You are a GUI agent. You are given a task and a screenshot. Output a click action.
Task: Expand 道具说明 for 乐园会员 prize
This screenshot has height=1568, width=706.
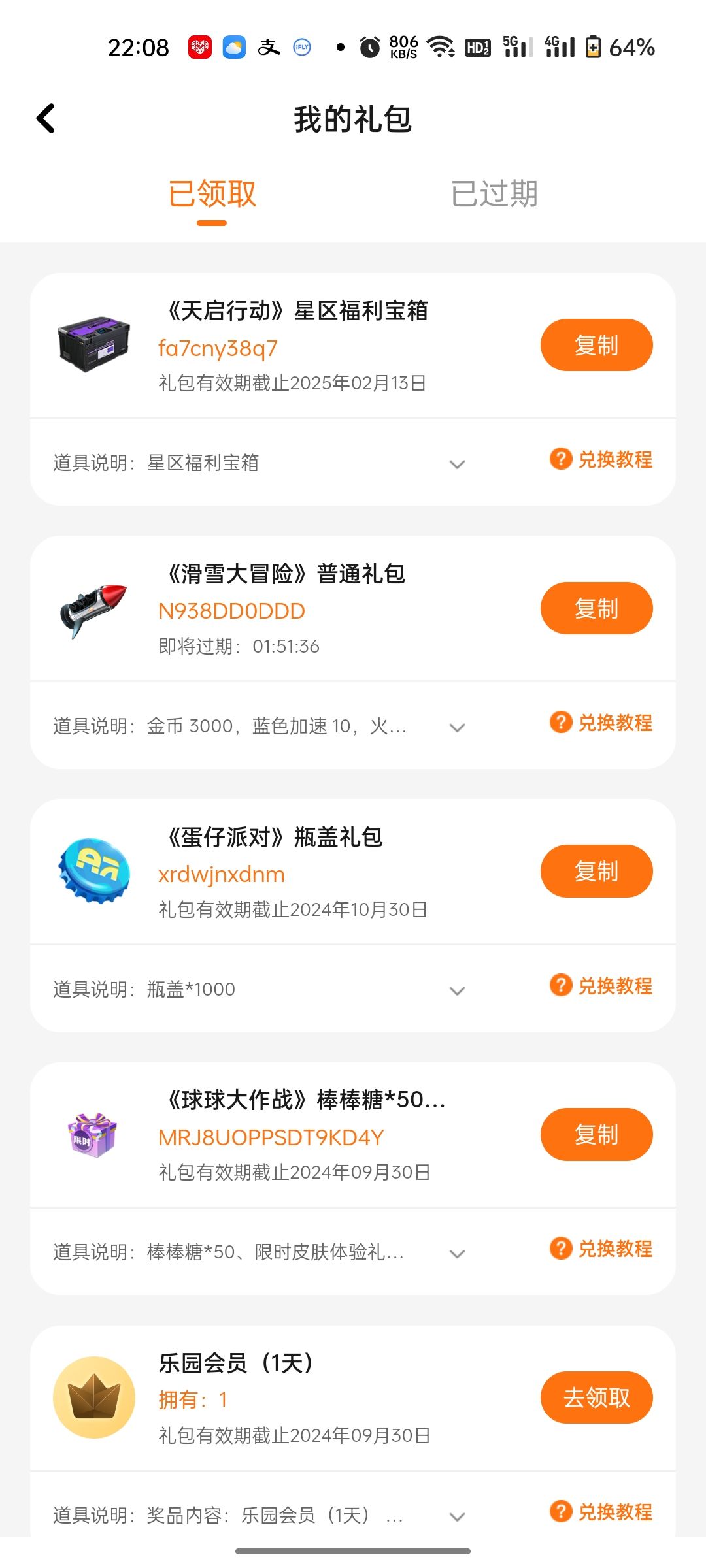coord(457,1516)
